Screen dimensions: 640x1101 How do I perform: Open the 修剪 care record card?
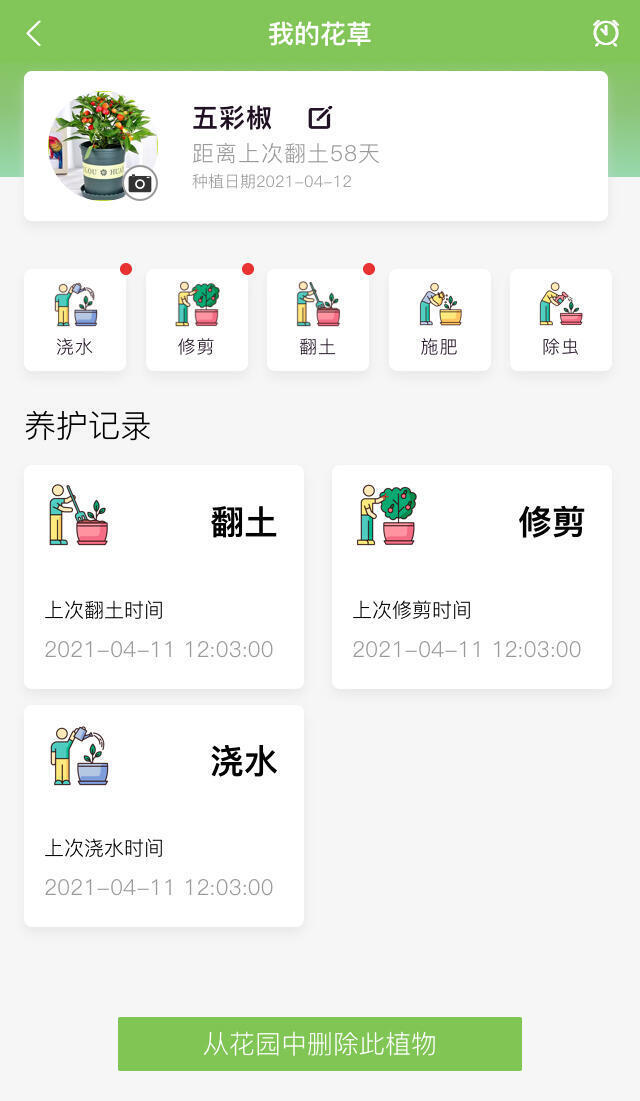[x=472, y=577]
